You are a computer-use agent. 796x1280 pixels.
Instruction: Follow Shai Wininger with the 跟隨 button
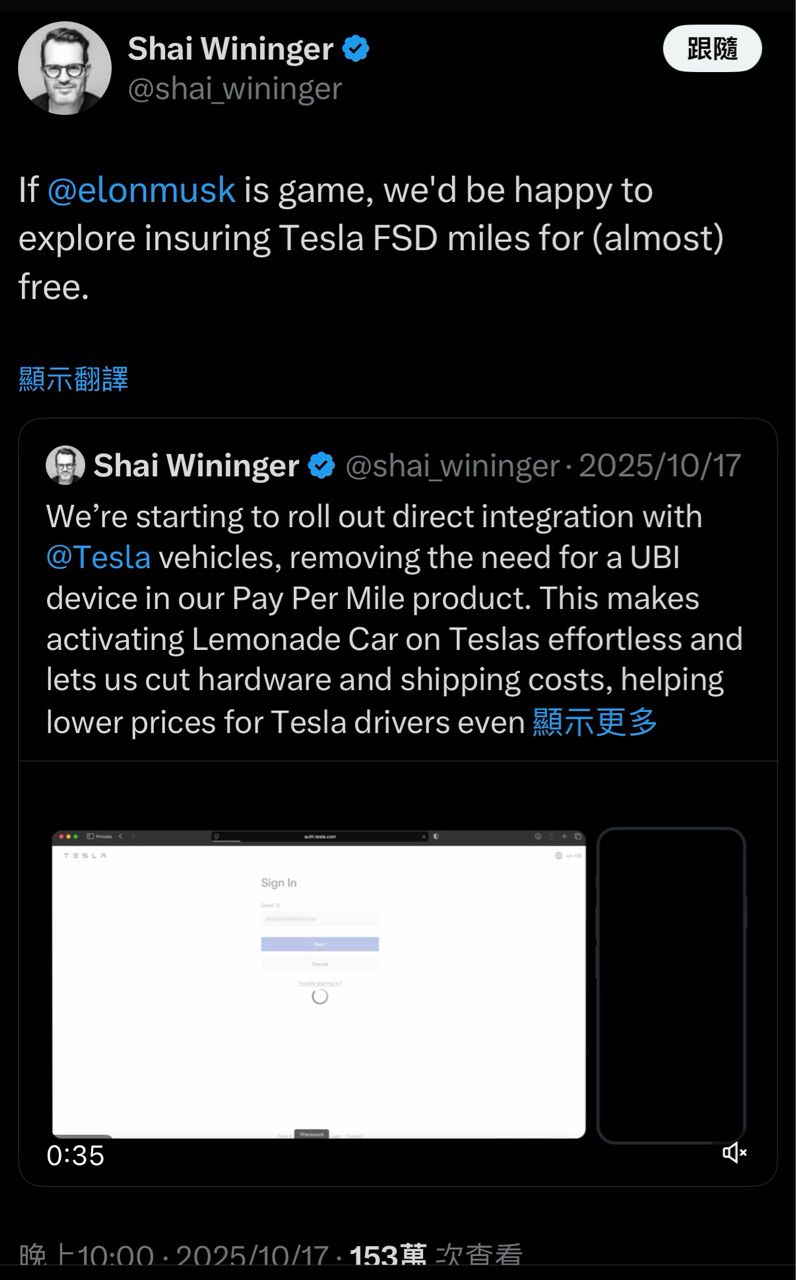pyautogui.click(x=712, y=49)
